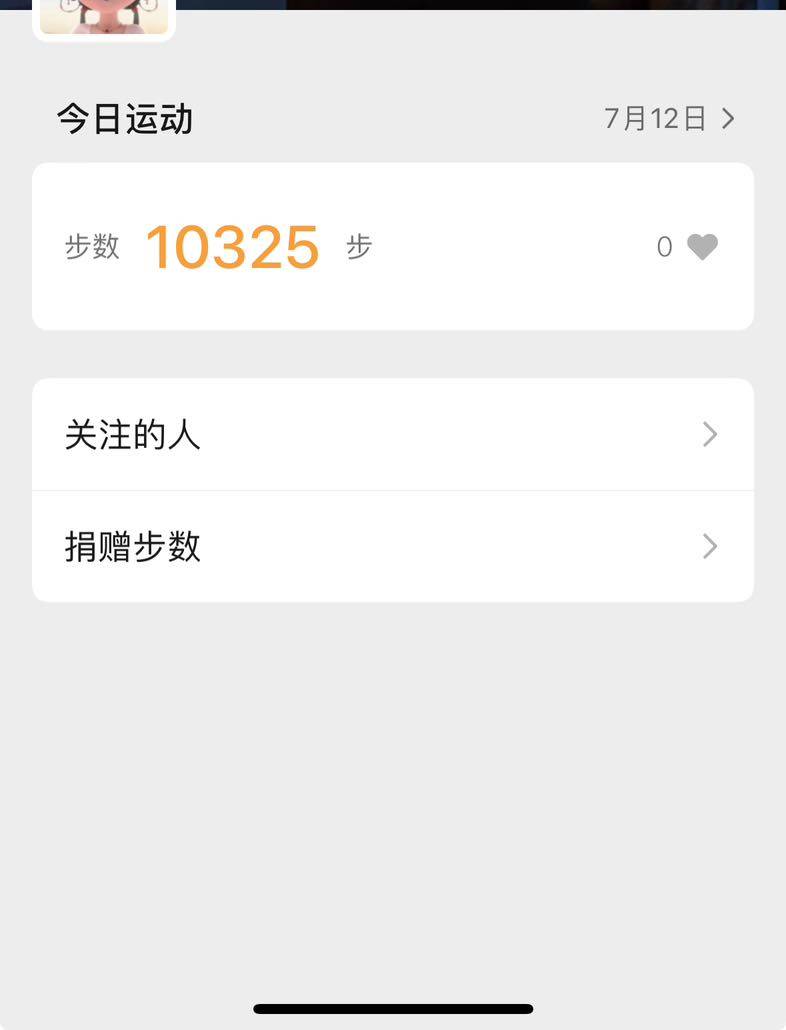The image size is (786, 1030).
Task: Like today's steps with the heart icon
Action: tap(702, 247)
